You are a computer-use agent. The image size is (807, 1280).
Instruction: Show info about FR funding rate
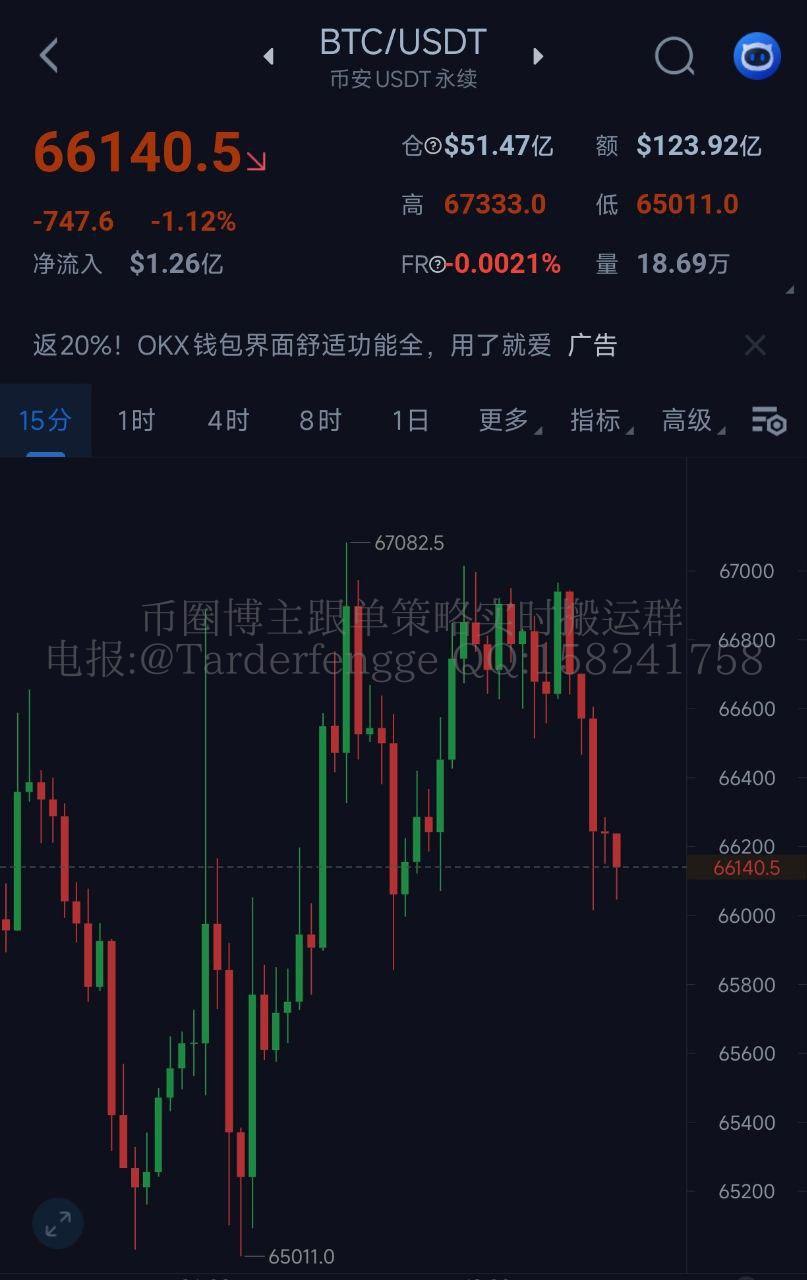436,264
